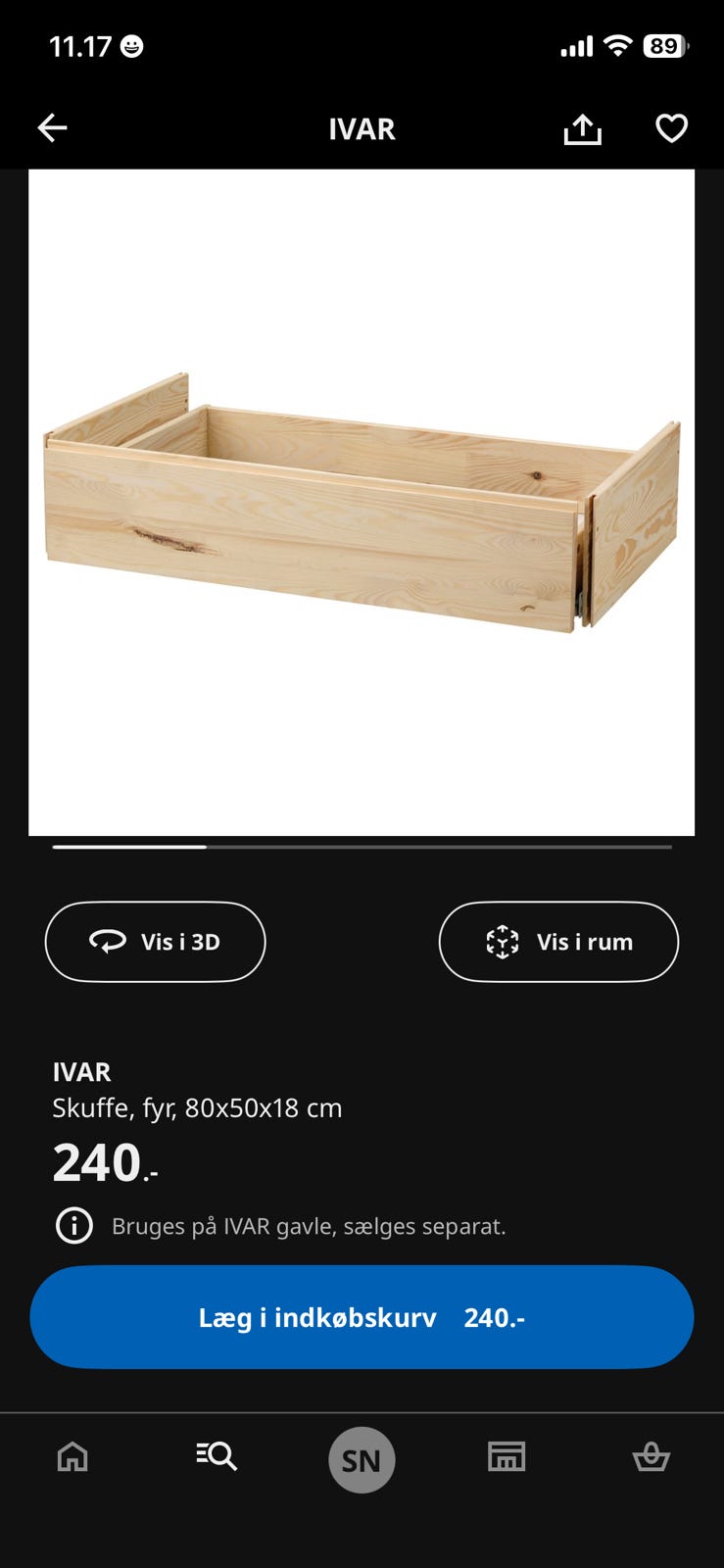This screenshot has width=724, height=1568.
Task: Open info icon about IVAR gavle
Action: [73, 1225]
